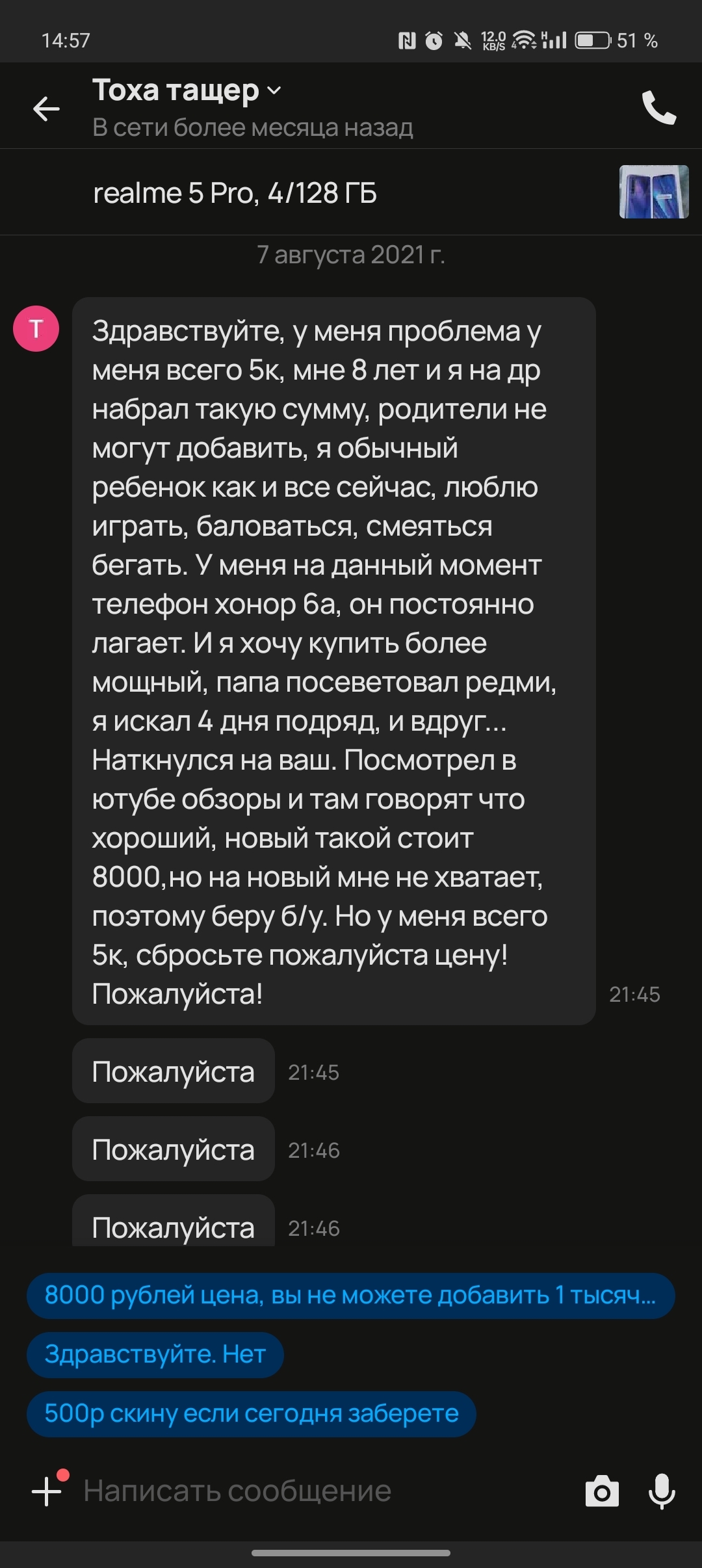This screenshot has height=1568, width=702.
Task: Send quick reply Здравствуйте. Нет
Action: [155, 1355]
